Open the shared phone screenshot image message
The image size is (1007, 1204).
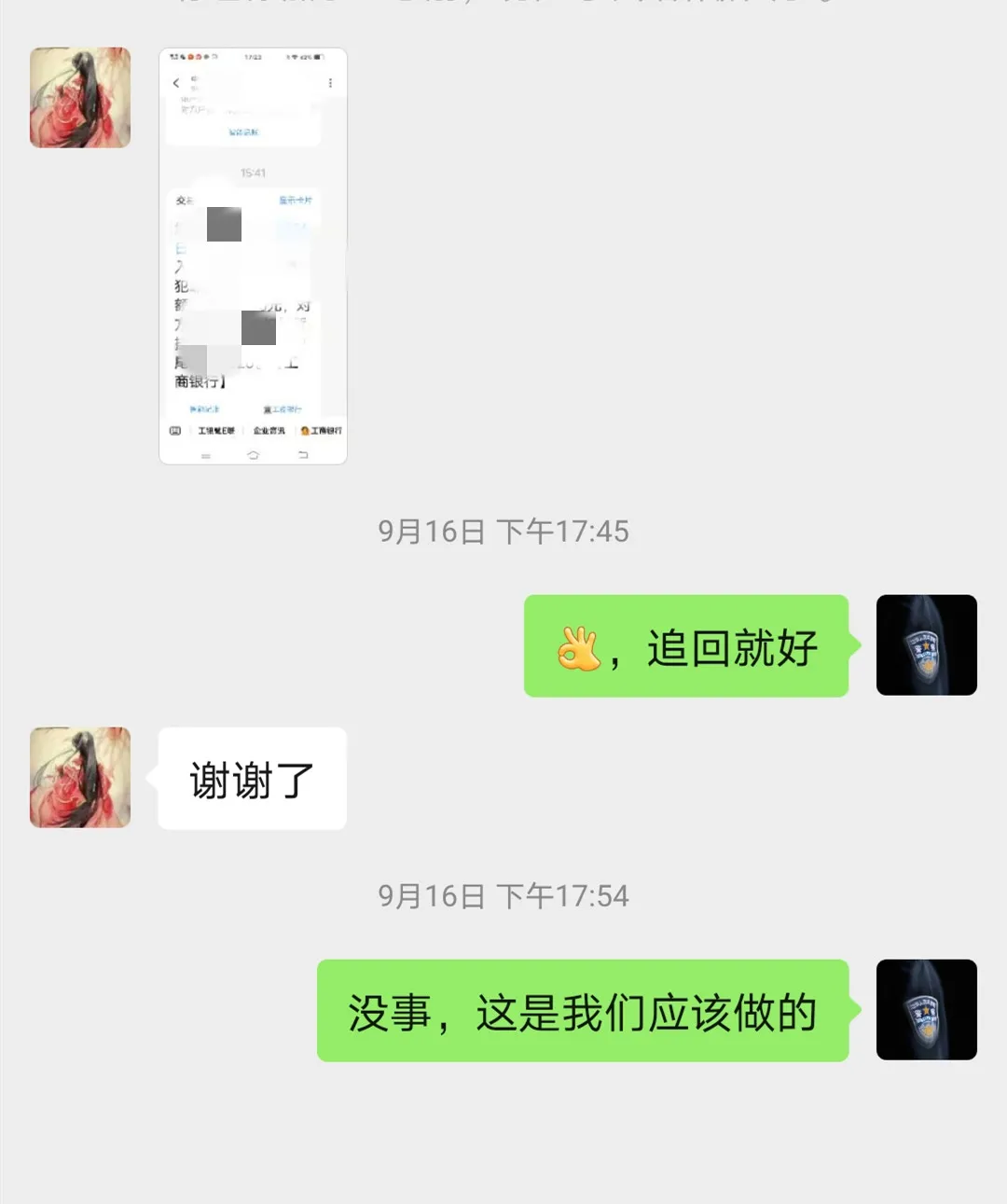pos(253,256)
